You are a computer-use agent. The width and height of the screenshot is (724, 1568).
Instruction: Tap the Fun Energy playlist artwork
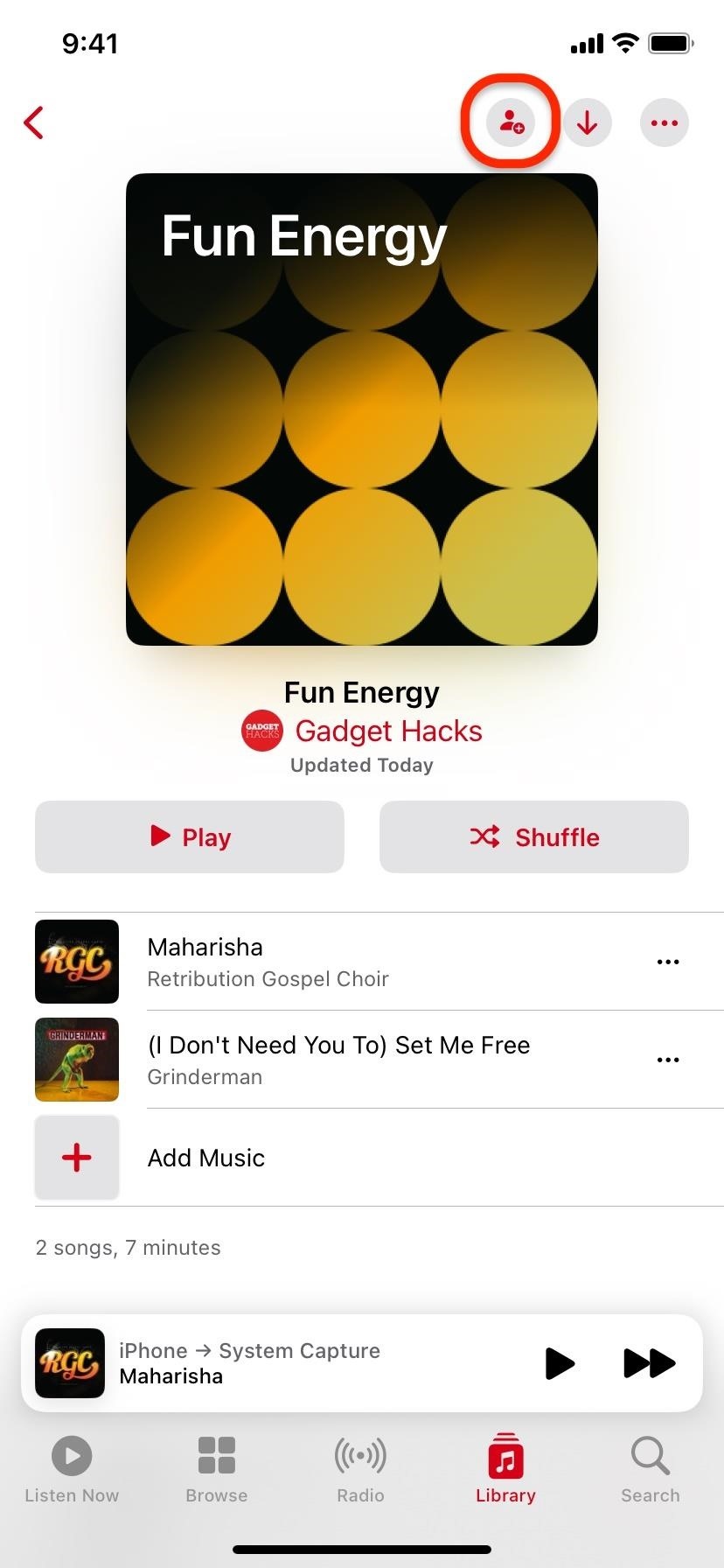click(x=361, y=409)
